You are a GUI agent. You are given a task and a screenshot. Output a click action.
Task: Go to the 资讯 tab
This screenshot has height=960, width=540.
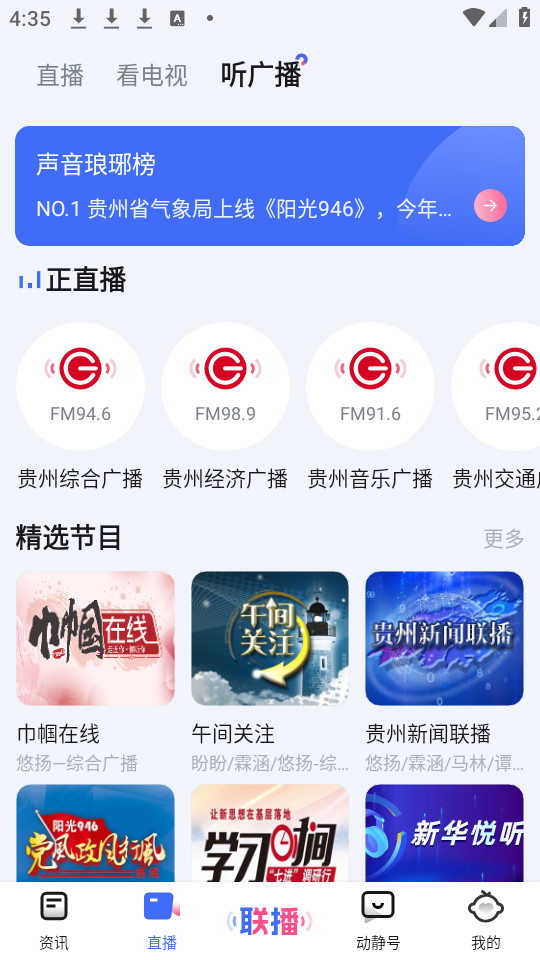(x=54, y=920)
